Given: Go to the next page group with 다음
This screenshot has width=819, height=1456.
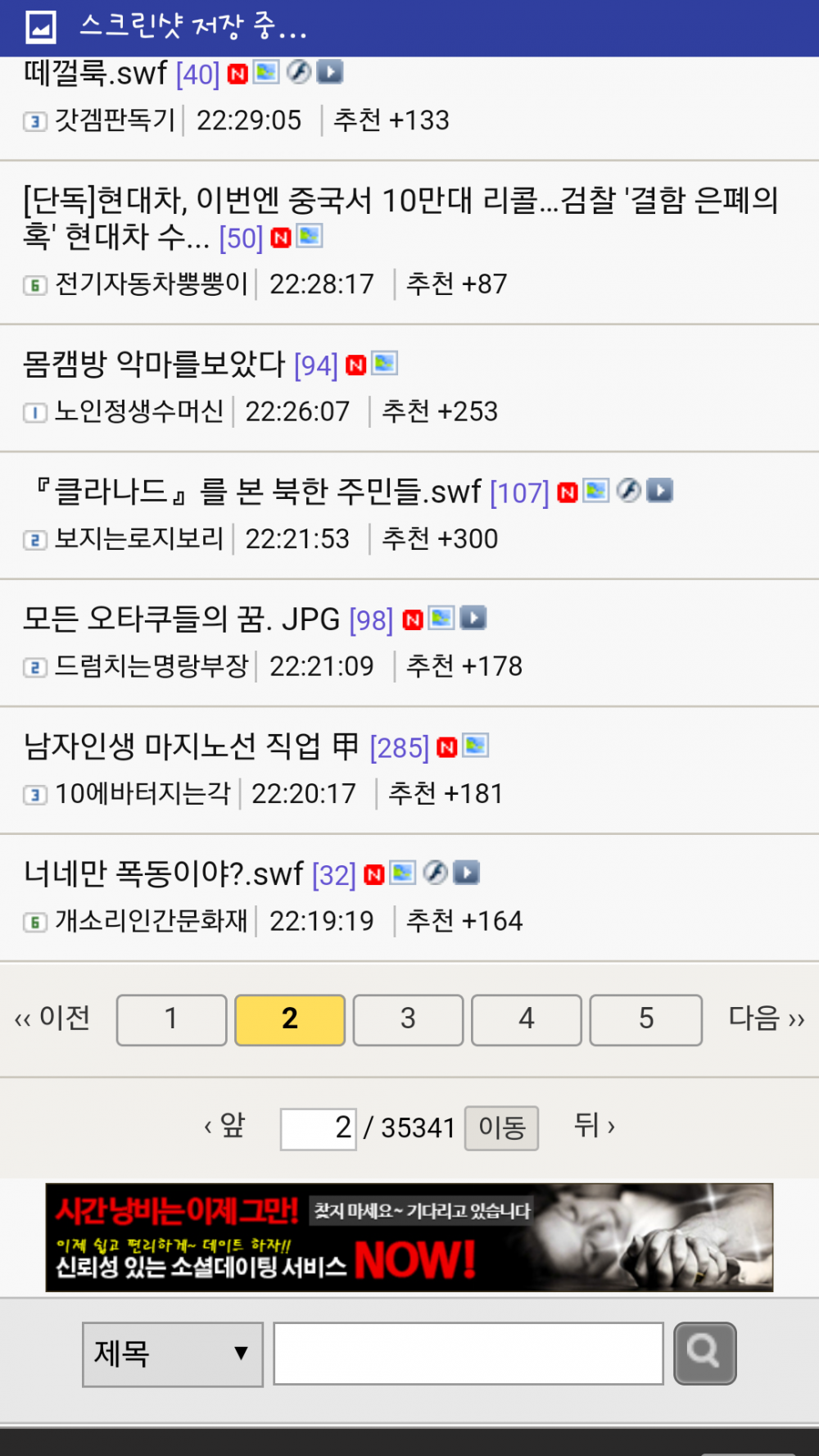Looking at the screenshot, I should pos(766,1018).
